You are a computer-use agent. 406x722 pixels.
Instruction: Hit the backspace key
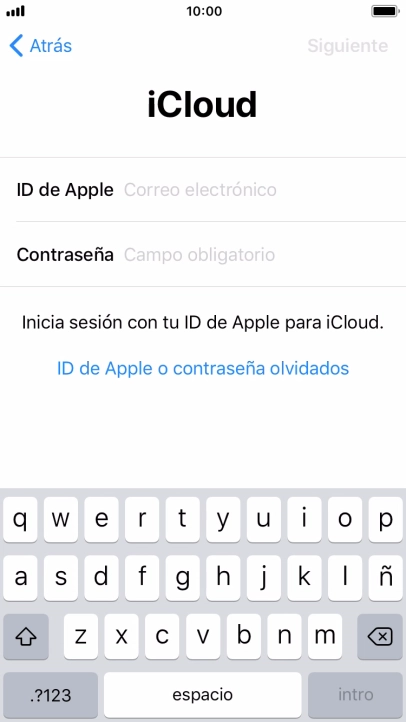[380, 636]
